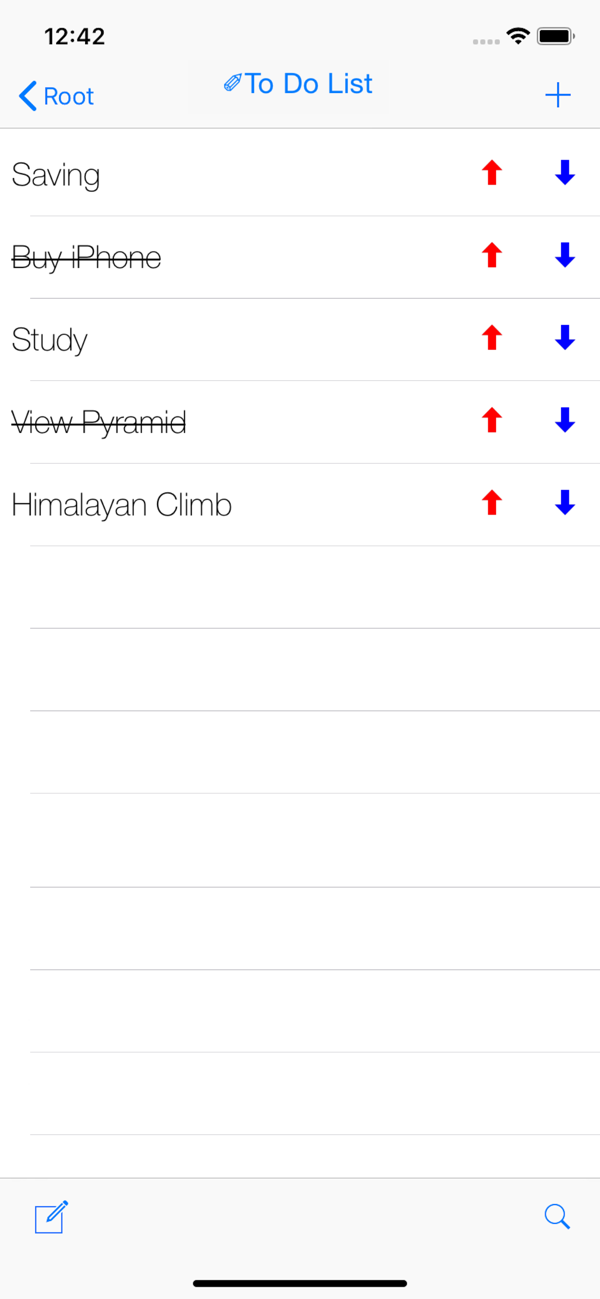
Task: Select the Study item
Action: pos(50,341)
